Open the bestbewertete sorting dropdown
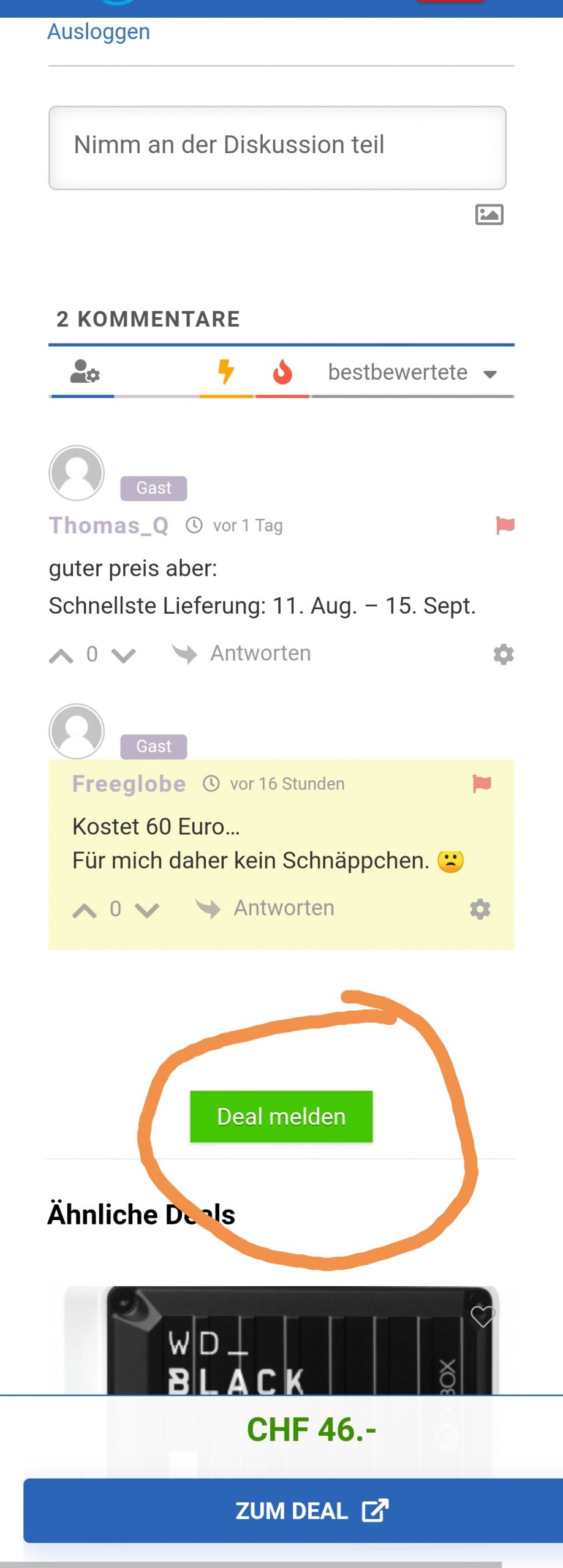Screen dimensions: 563x1568 412,372
